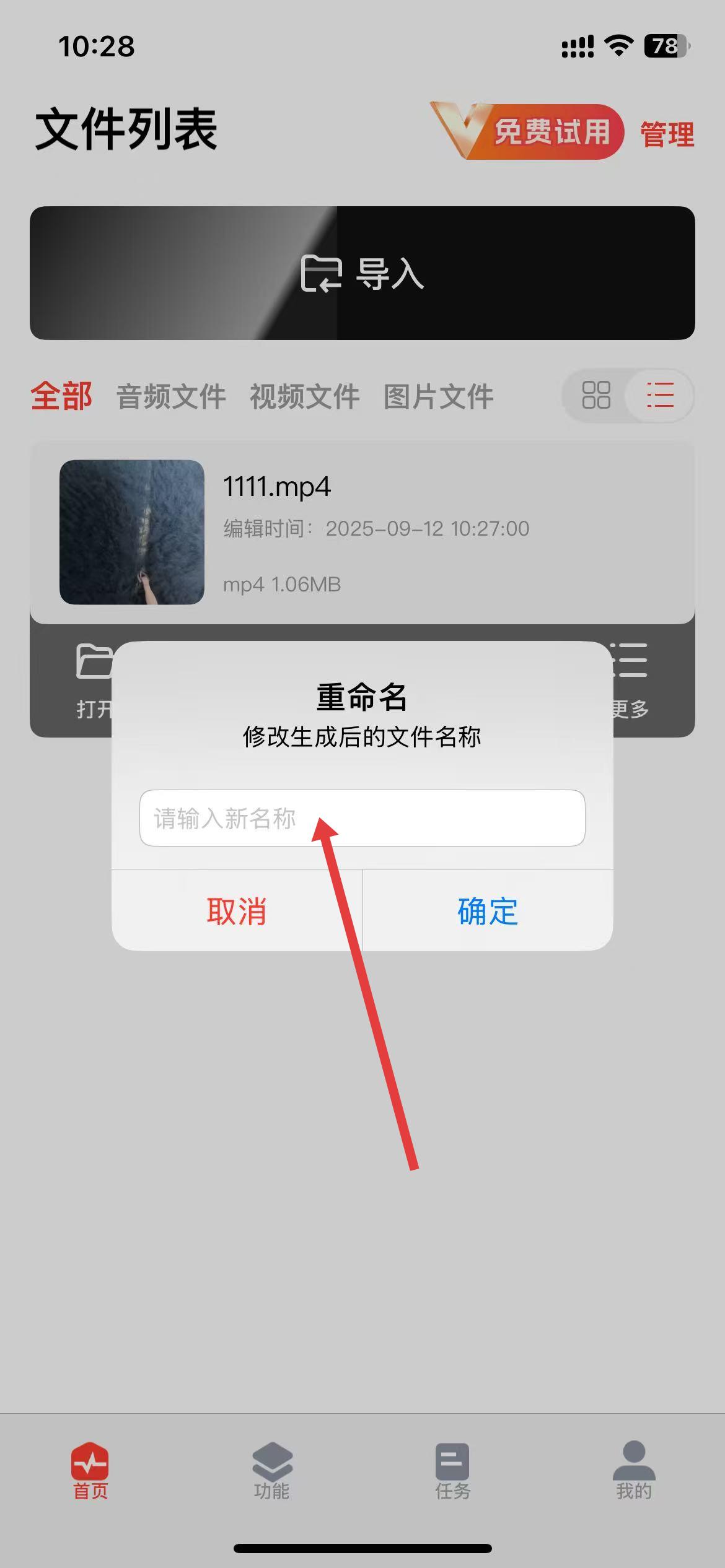Open the 1111.mp4 file card
The image size is (725, 1568).
click(362, 532)
